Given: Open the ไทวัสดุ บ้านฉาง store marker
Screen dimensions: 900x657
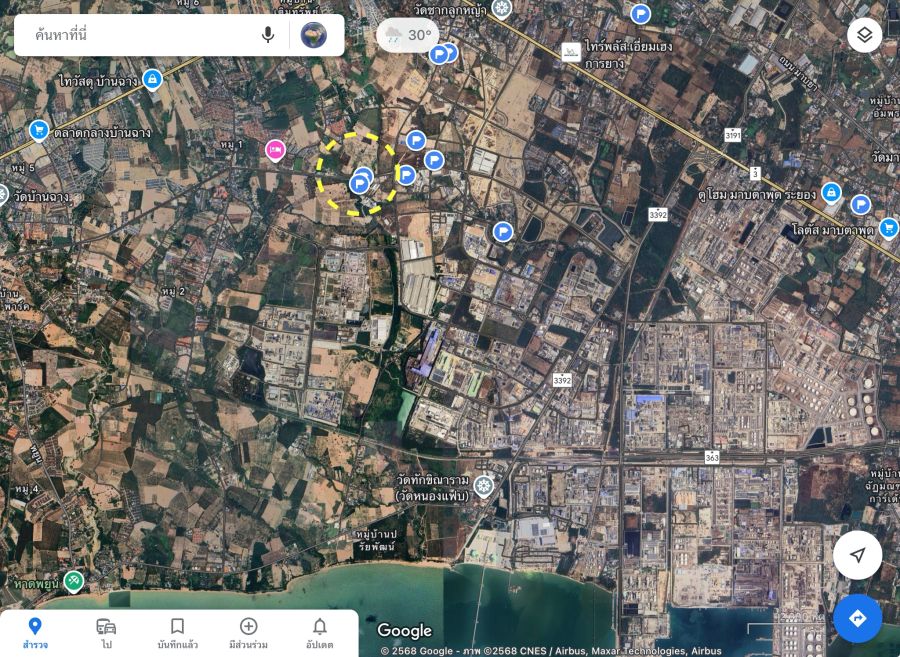Looking at the screenshot, I should tap(152, 79).
